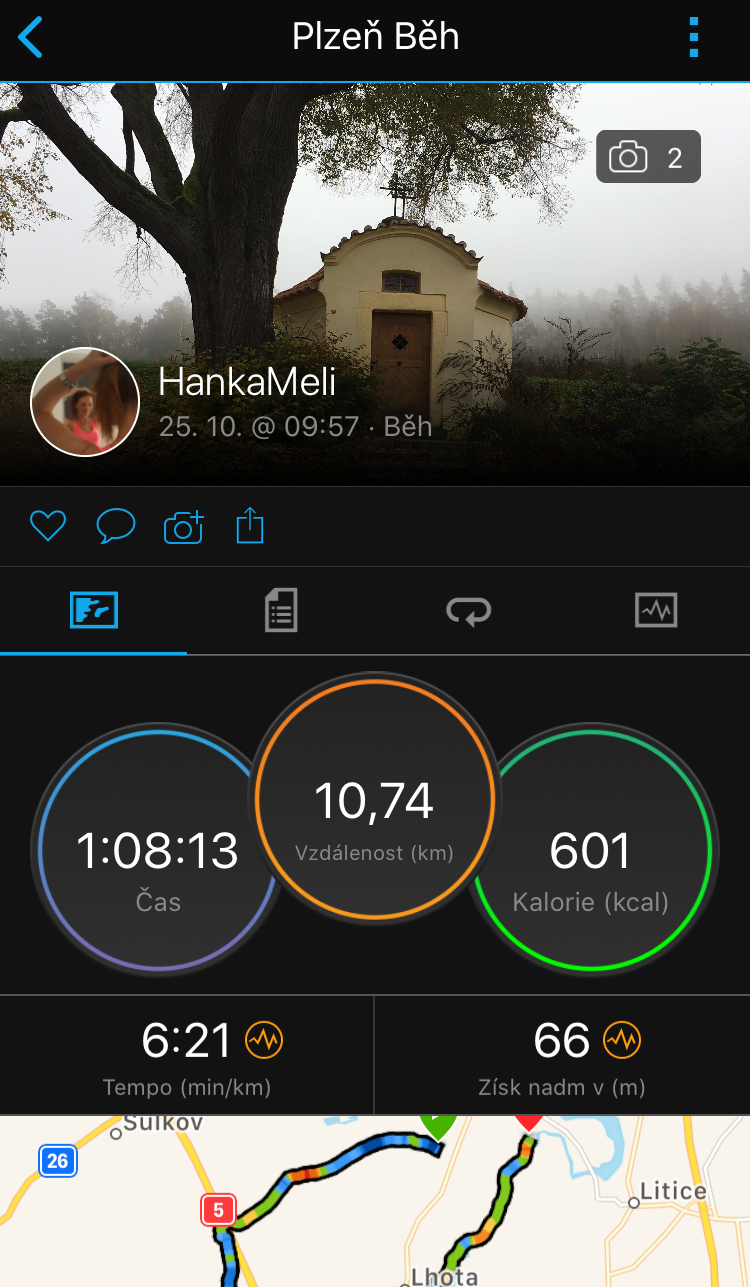The height and width of the screenshot is (1287, 750).
Task: Open the elevation gain chart icon
Action: coord(622,1041)
